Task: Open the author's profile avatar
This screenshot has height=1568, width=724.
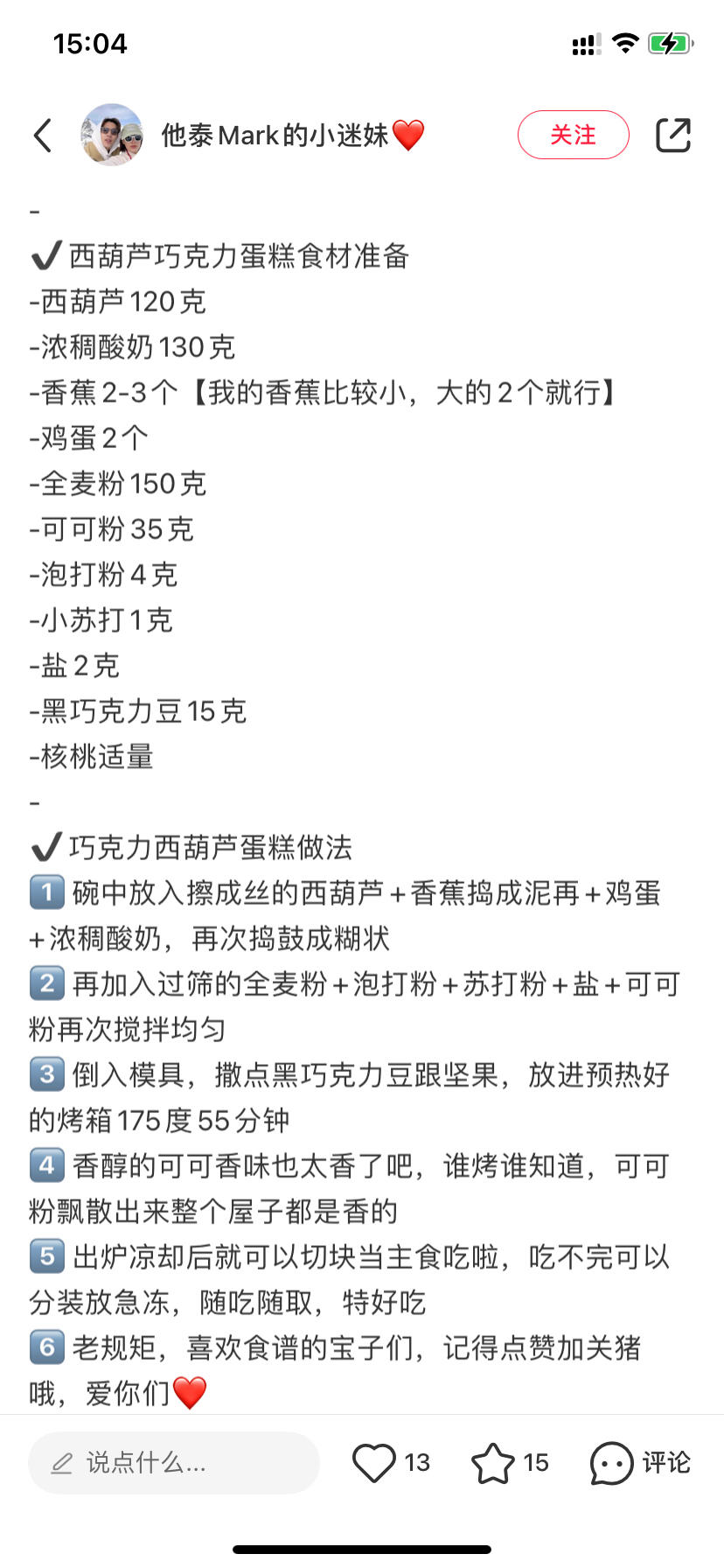Action: [x=112, y=135]
